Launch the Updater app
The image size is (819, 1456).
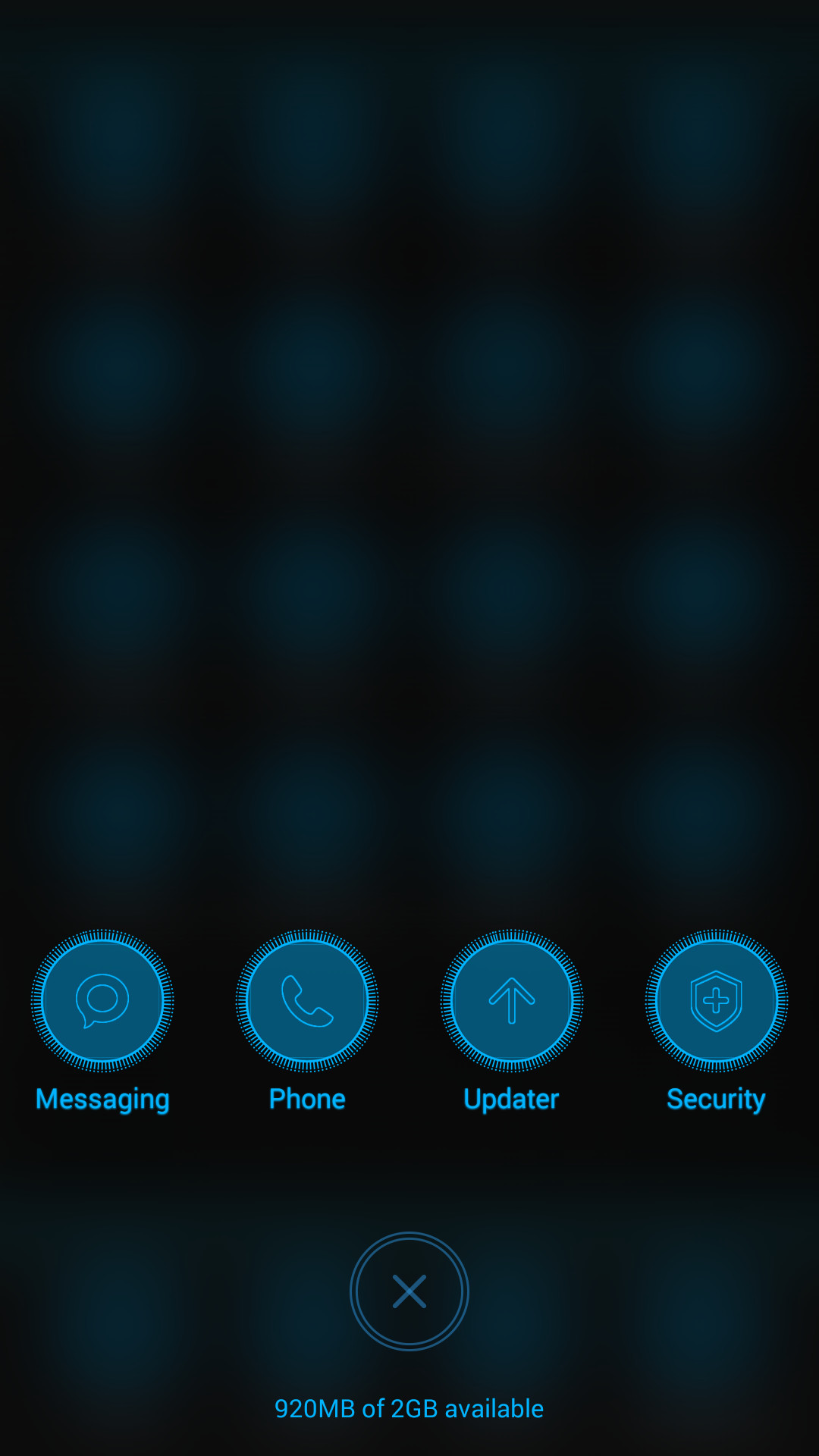tap(512, 1001)
